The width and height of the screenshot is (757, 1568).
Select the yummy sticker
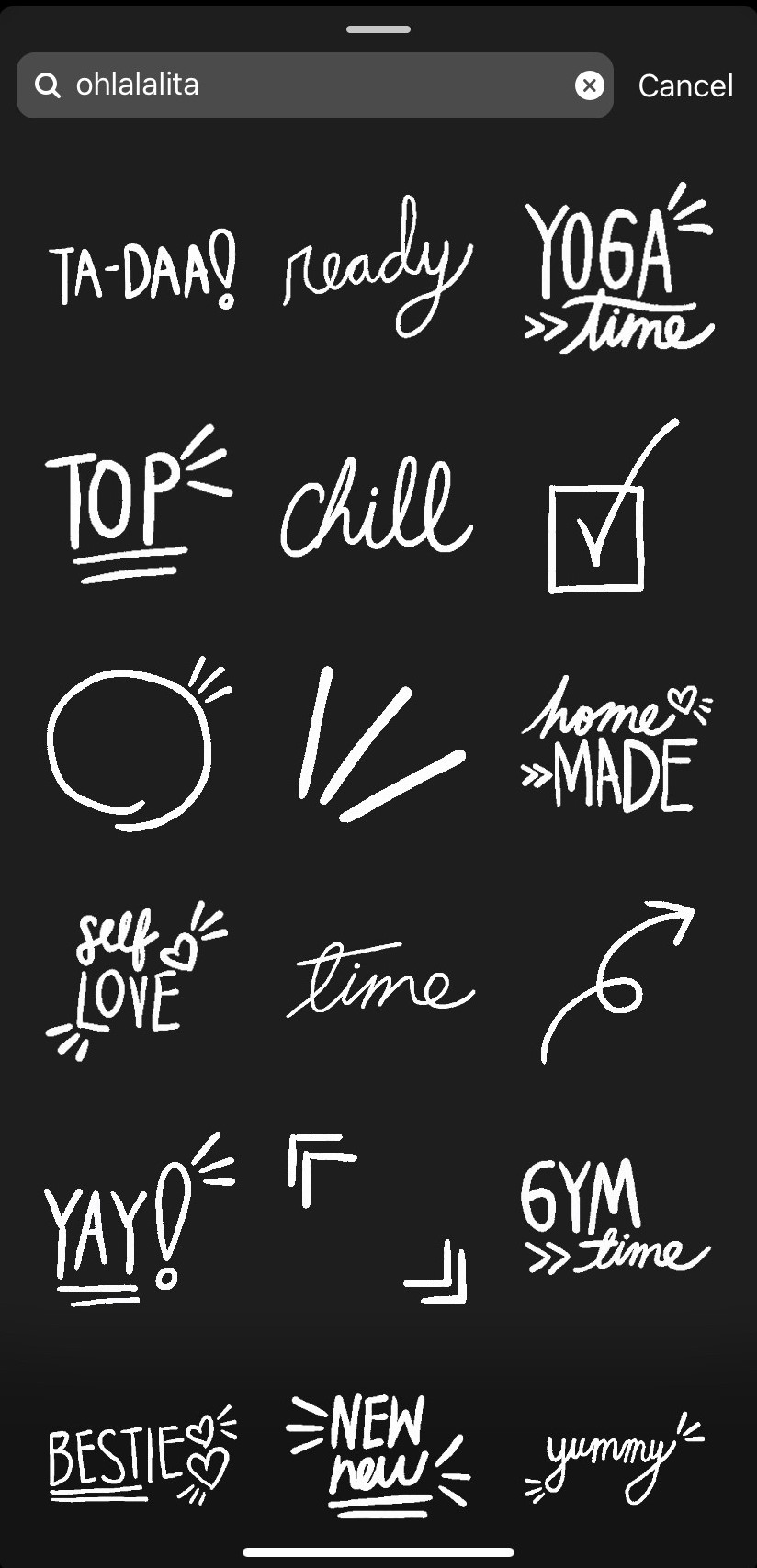click(614, 1458)
